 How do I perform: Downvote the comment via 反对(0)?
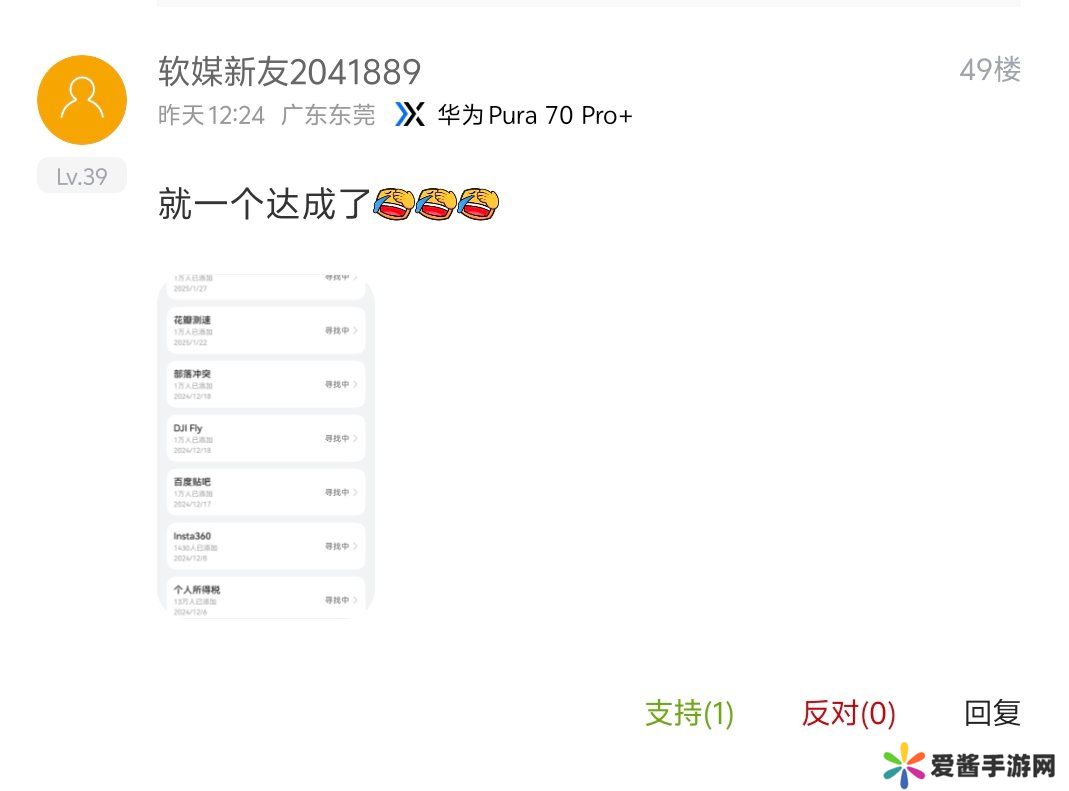point(848,713)
